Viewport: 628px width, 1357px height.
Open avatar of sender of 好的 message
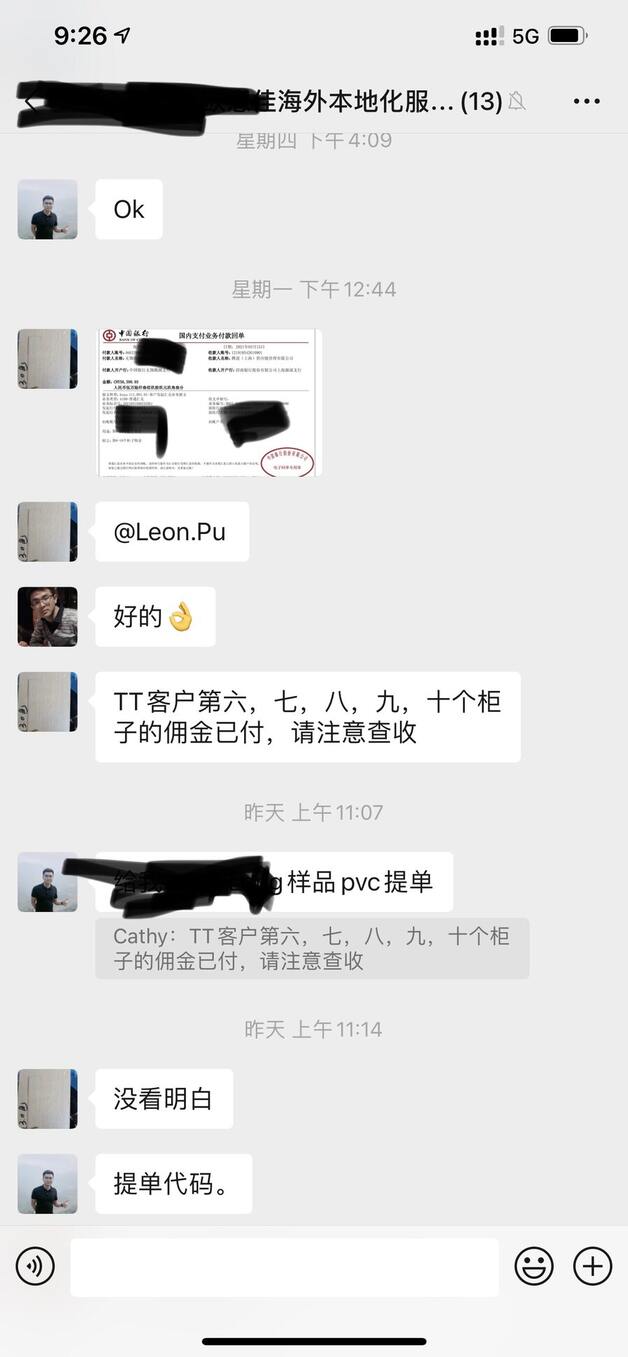point(47,616)
